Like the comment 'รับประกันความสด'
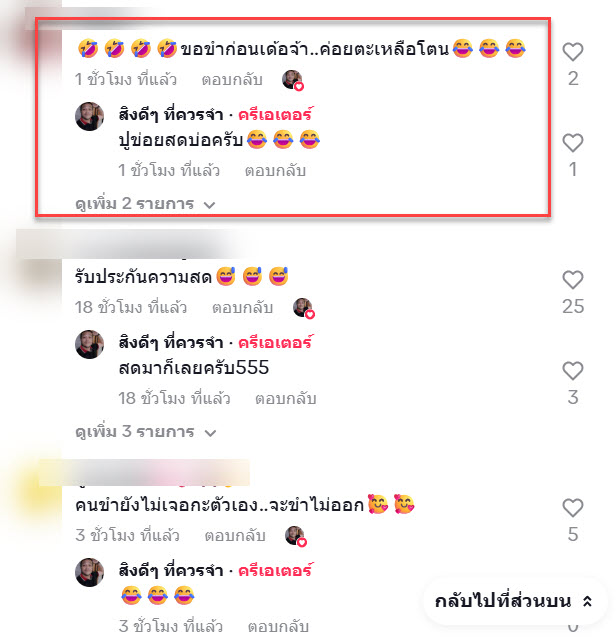The height and width of the screenshot is (642, 616). click(572, 280)
